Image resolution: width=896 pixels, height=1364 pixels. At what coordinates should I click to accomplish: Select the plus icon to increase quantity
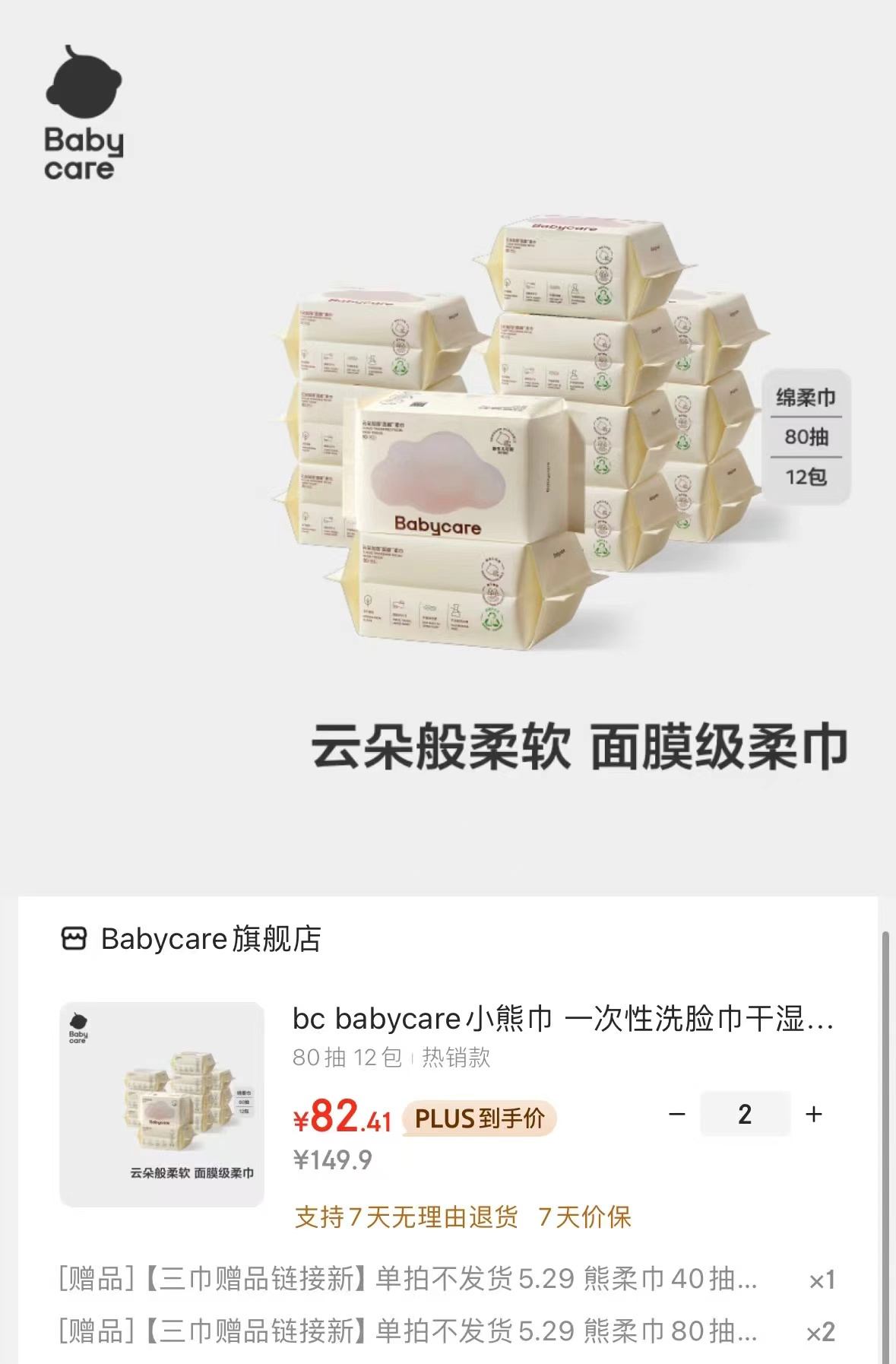point(815,1112)
